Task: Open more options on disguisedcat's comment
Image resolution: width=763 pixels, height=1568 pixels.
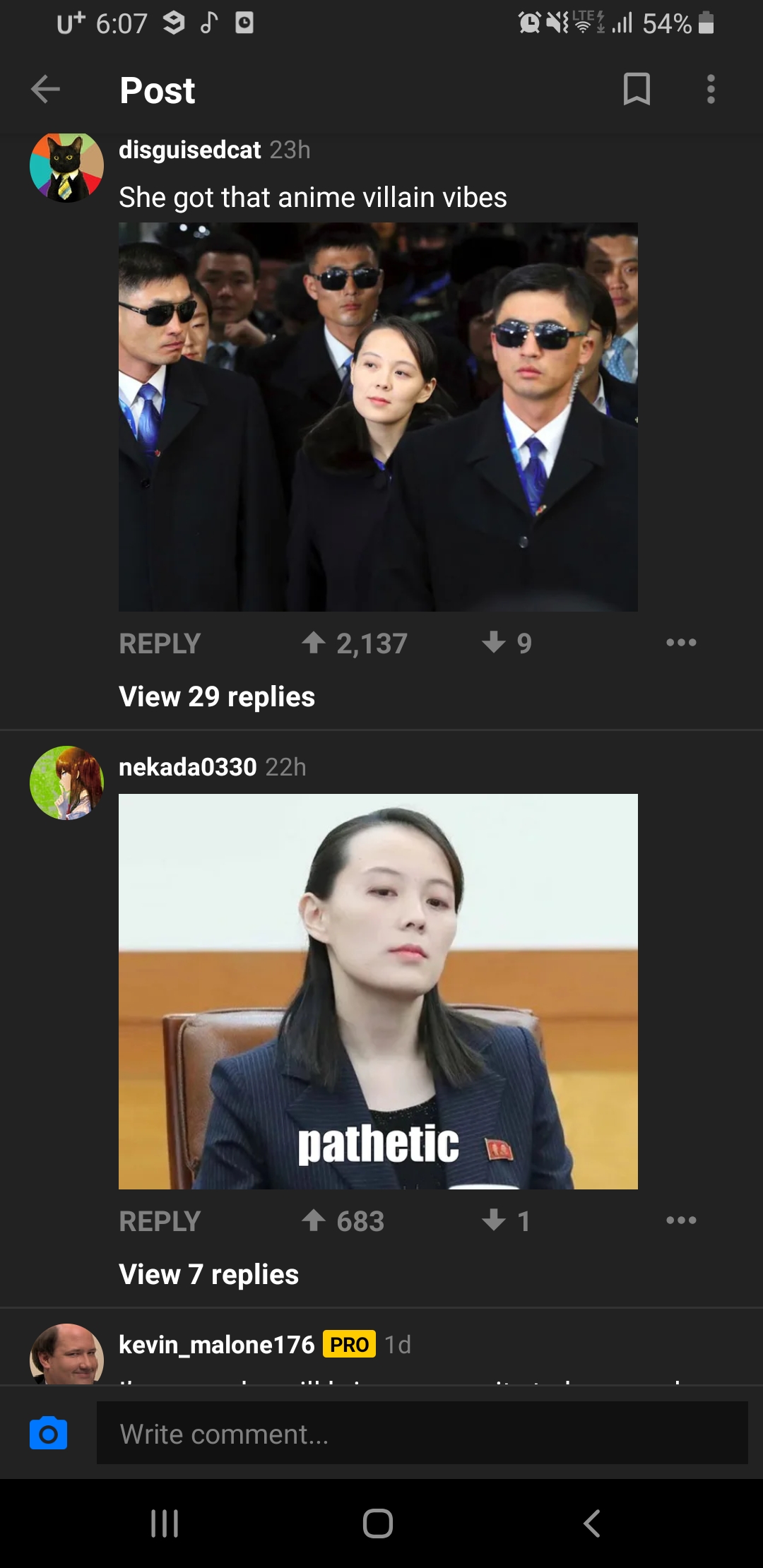Action: click(681, 643)
